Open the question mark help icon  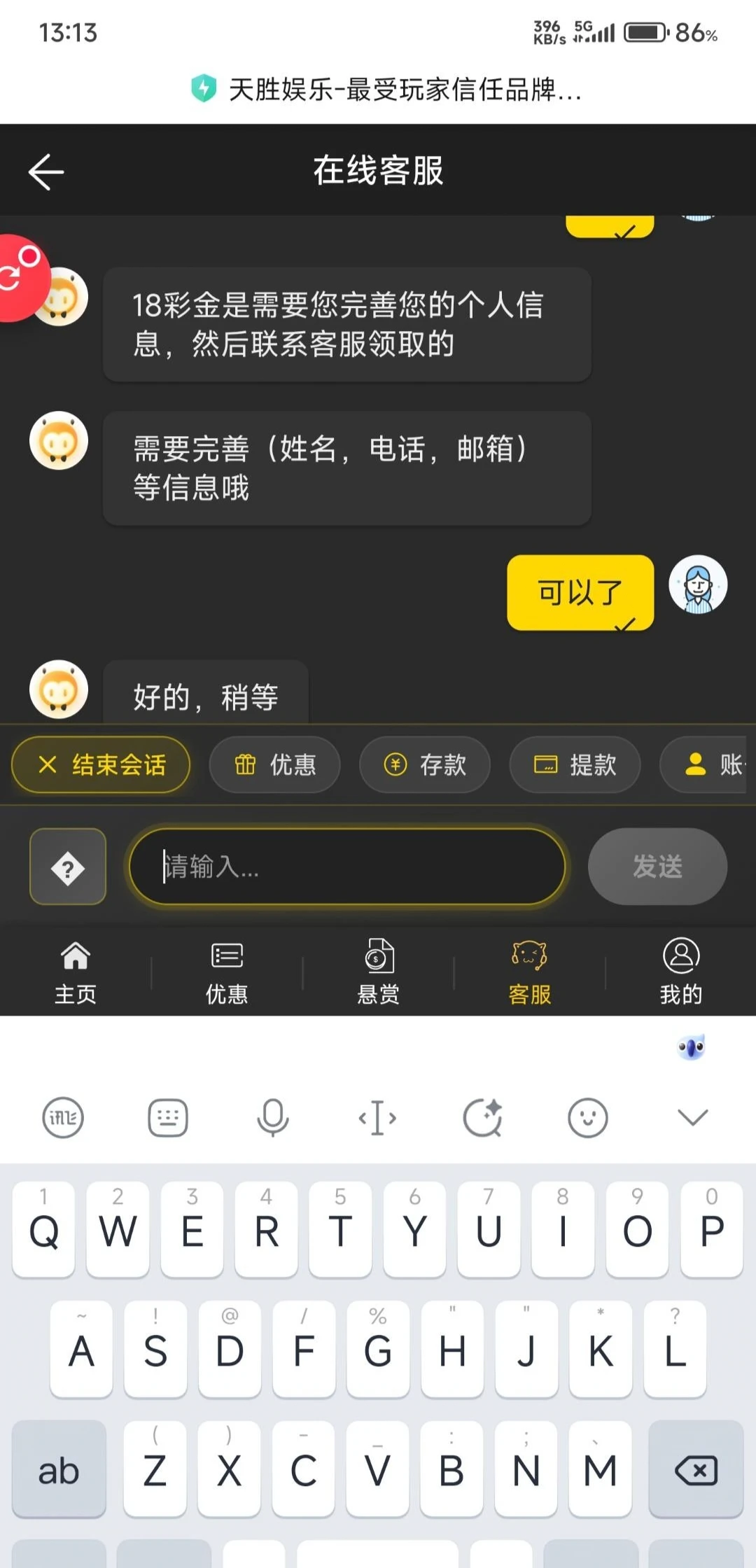(x=68, y=867)
